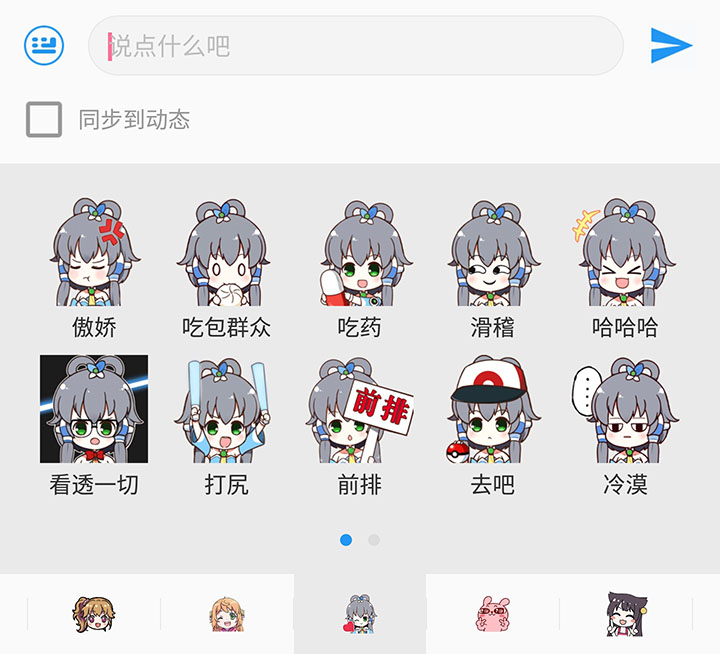Open the black-haired cat-ear girl sticker pack
720x654 pixels.
625,613
